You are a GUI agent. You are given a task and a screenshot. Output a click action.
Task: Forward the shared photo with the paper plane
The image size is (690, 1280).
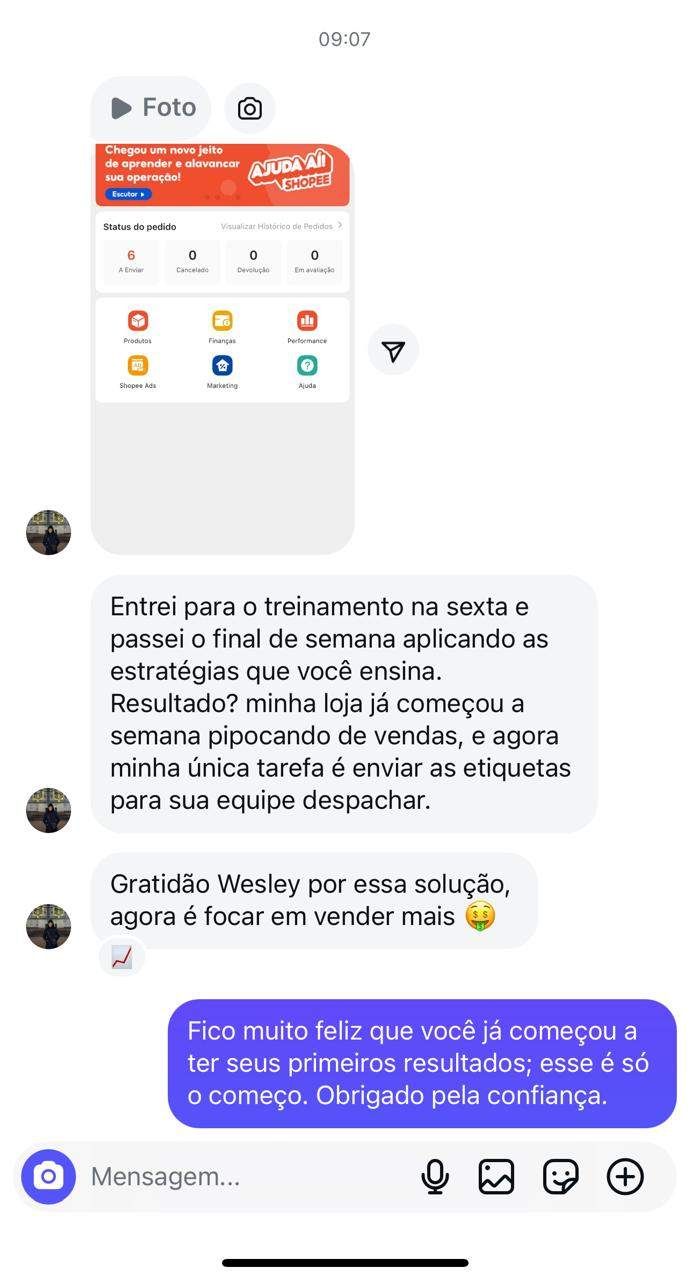pyautogui.click(x=393, y=350)
